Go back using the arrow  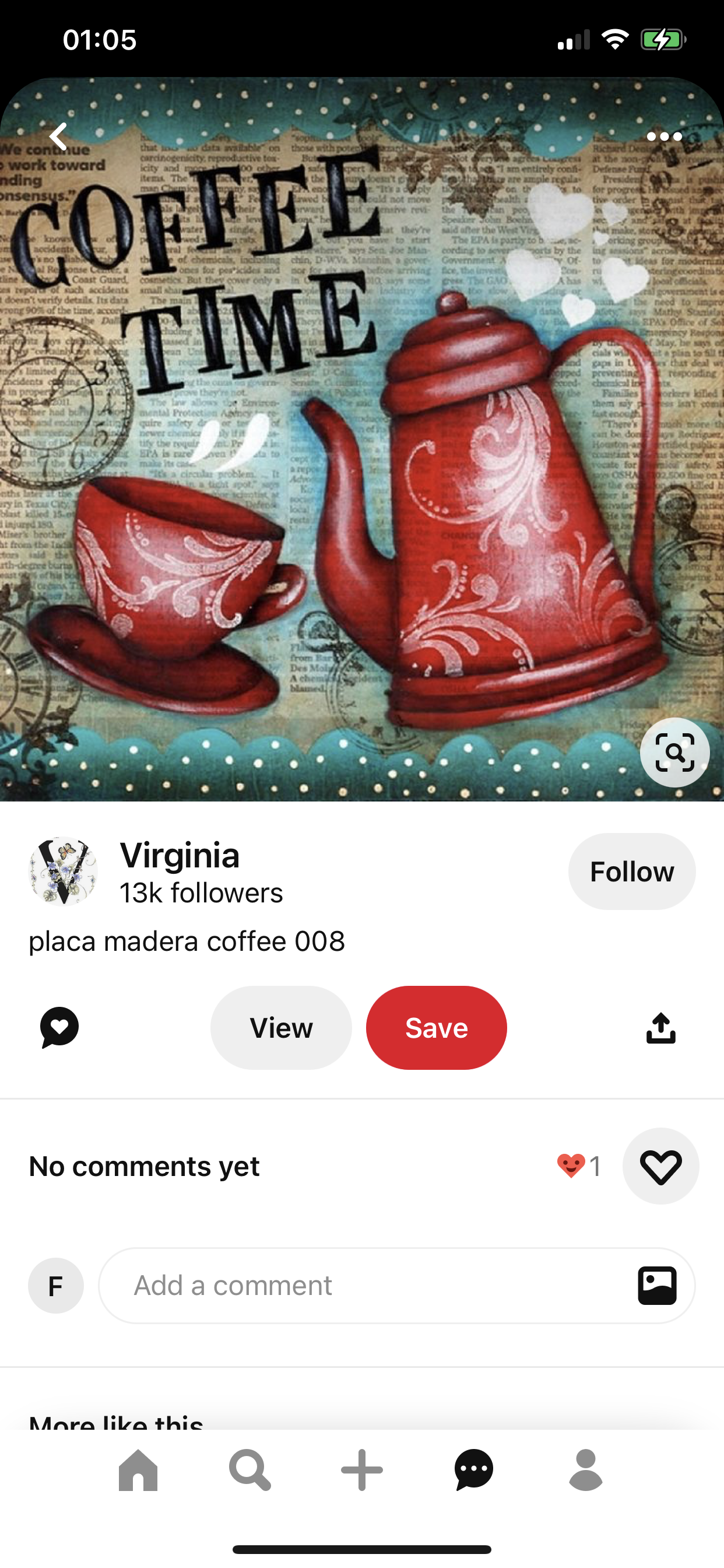(58, 136)
